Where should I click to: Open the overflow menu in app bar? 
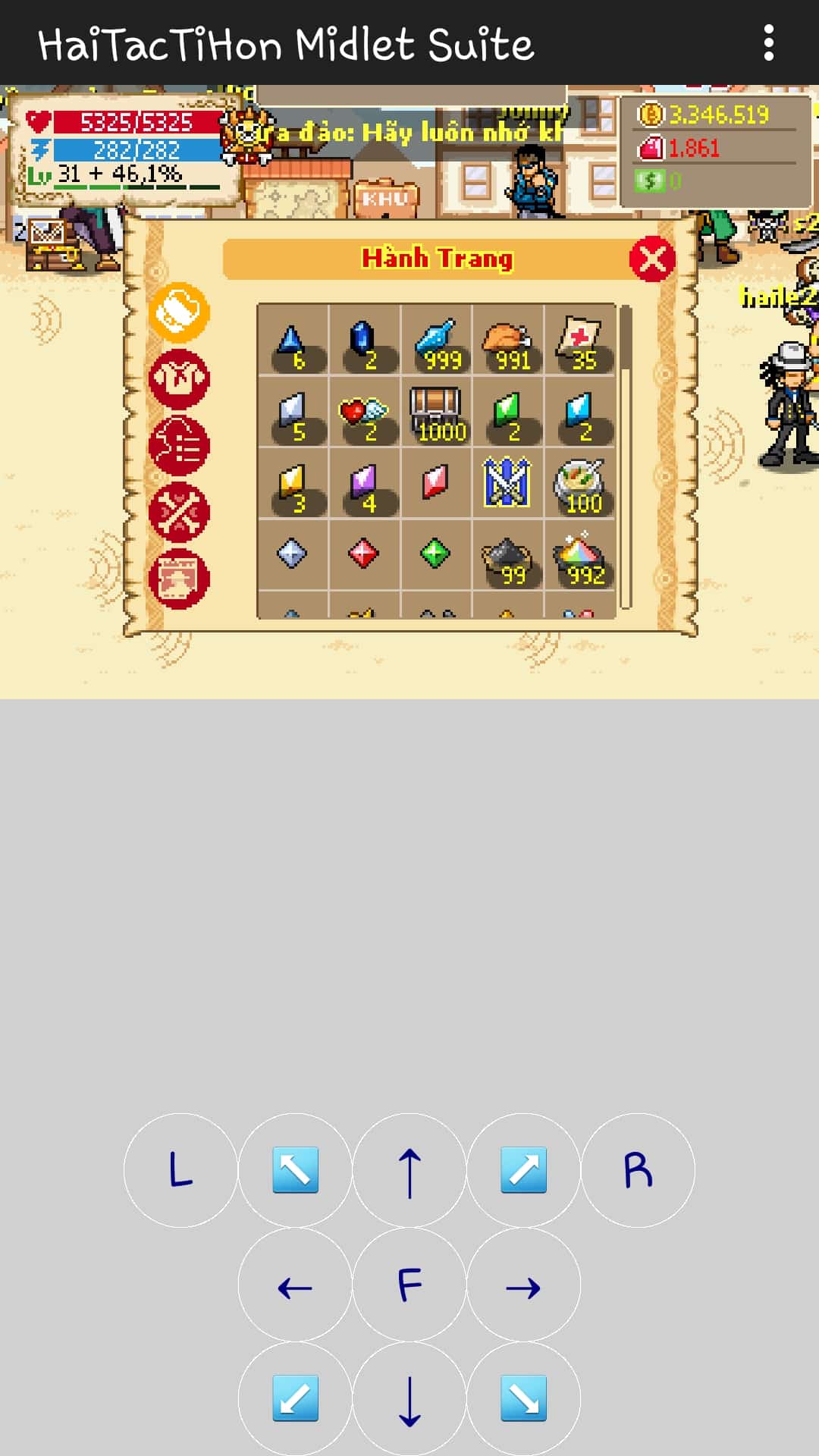(x=768, y=42)
